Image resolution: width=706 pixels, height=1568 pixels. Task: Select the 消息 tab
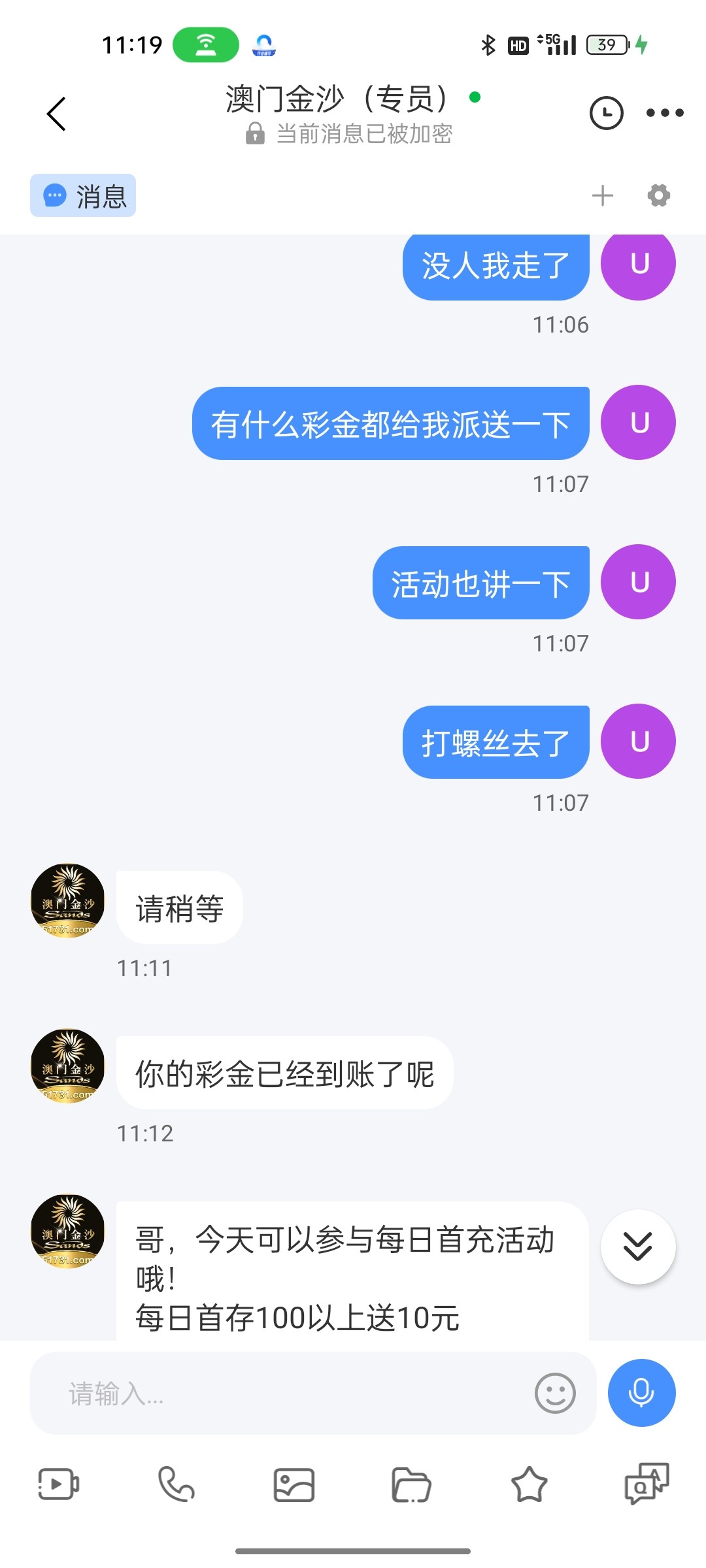83,195
